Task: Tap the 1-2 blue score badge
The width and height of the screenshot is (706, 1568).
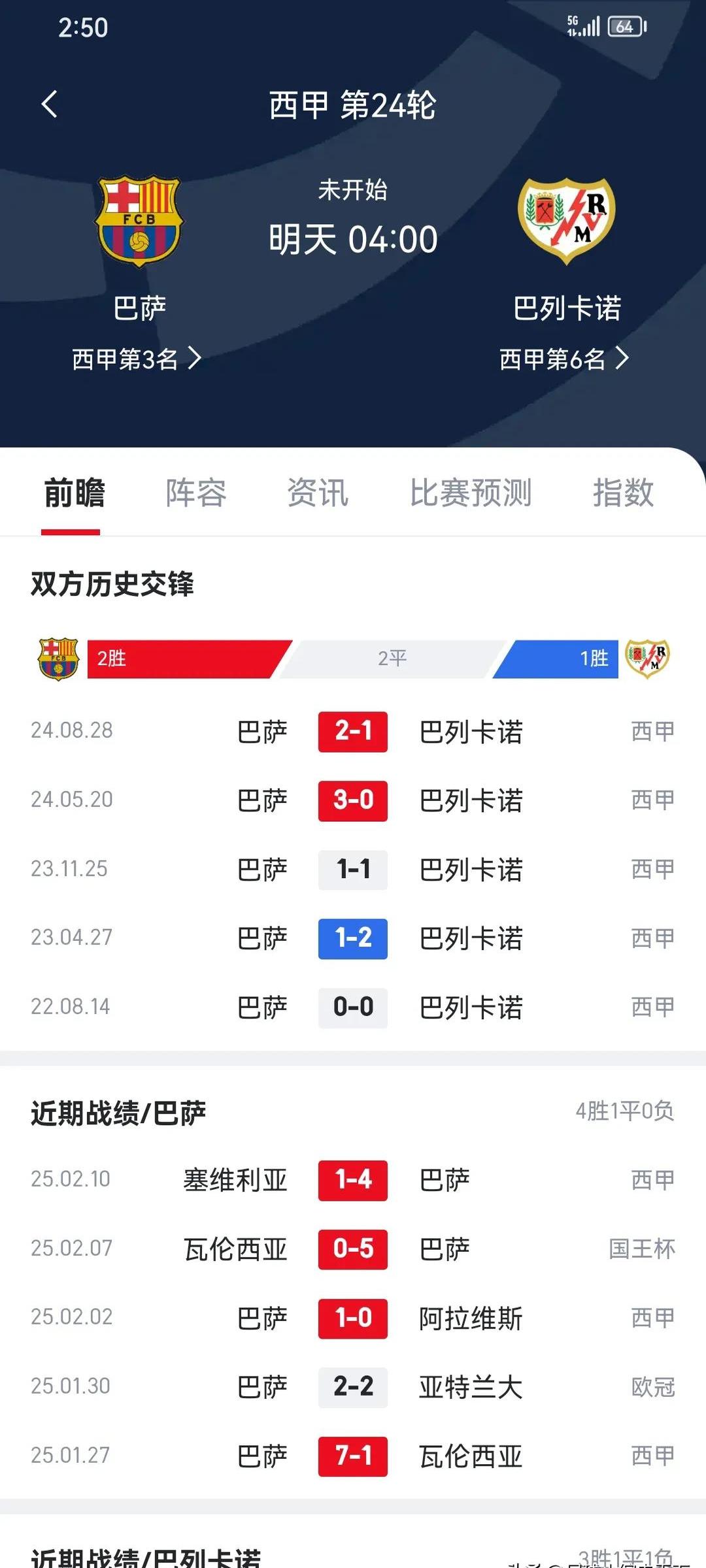Action: coord(352,939)
